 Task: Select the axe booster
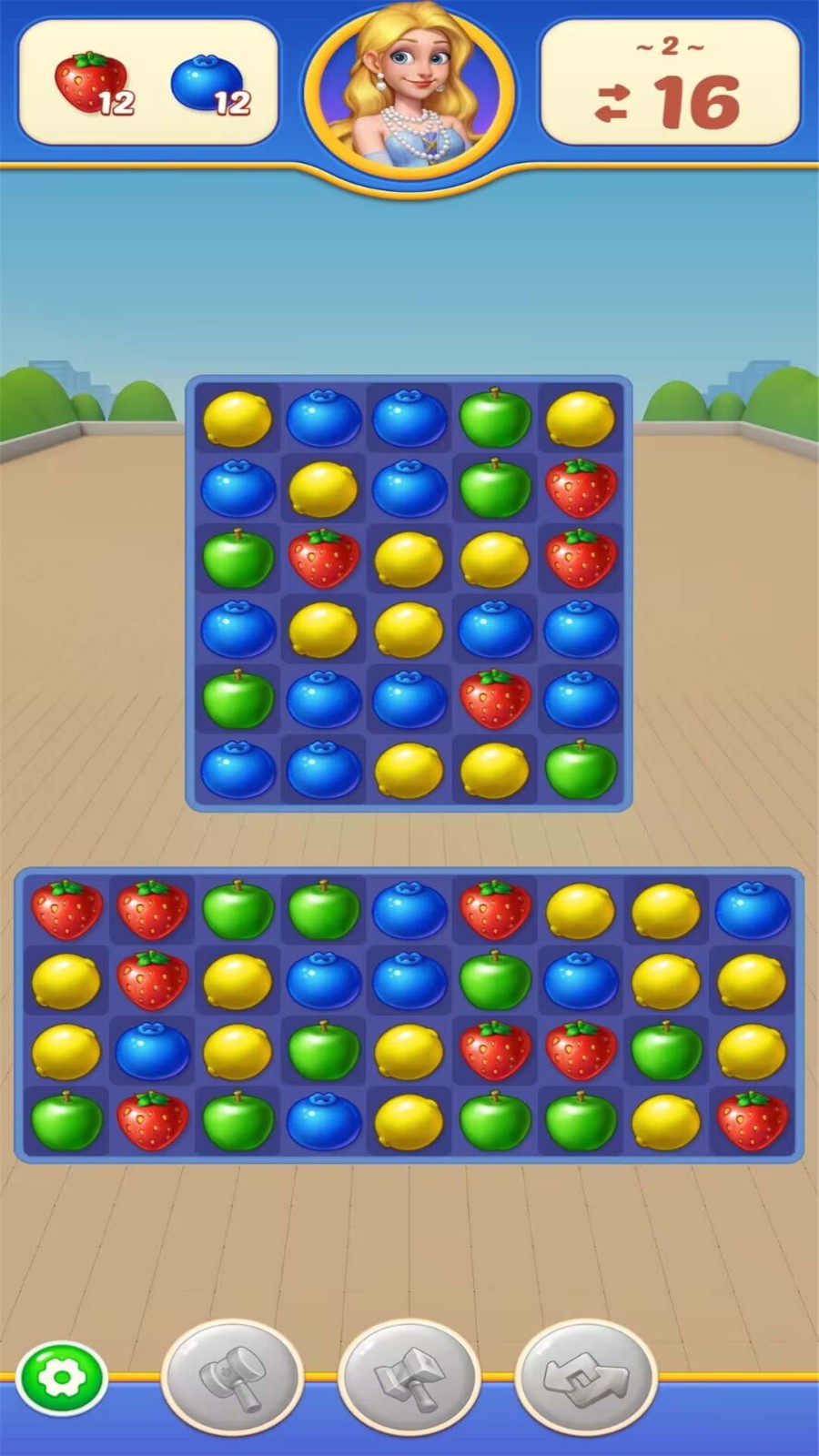click(x=409, y=1377)
